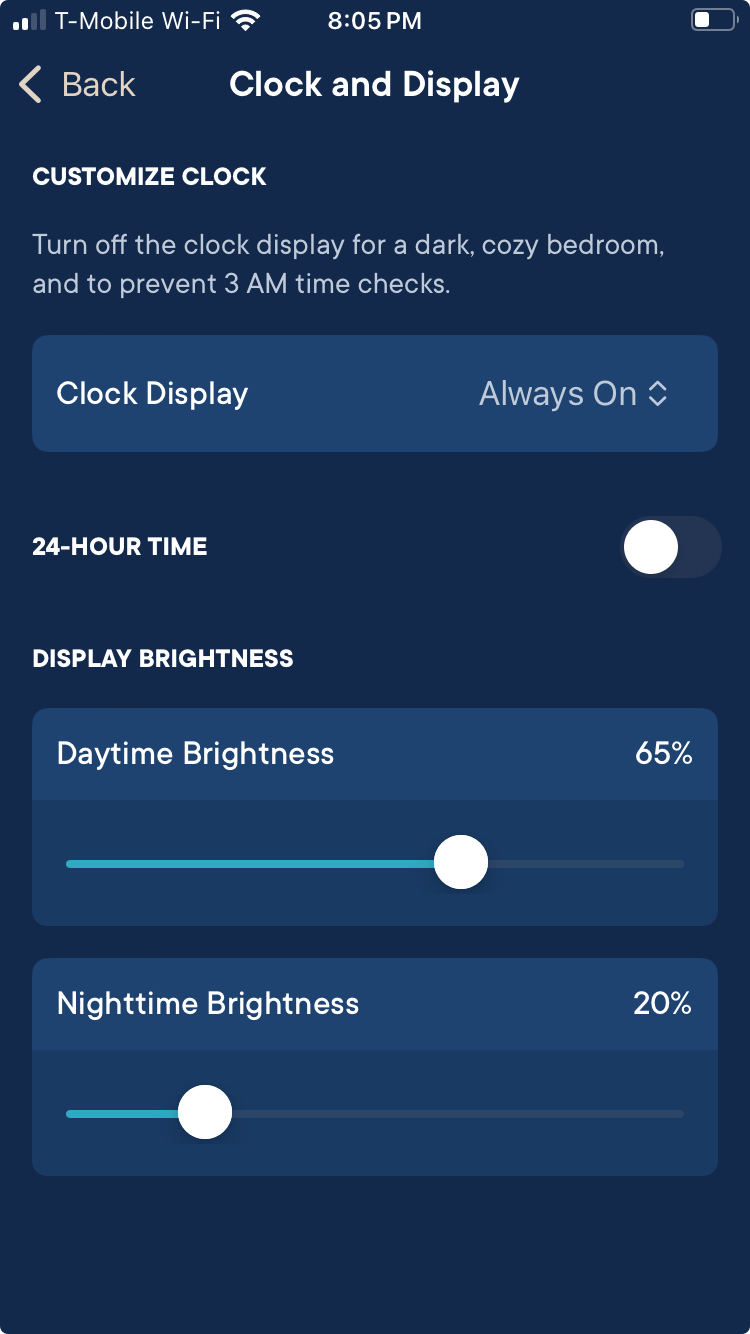Click the 8:05 PM status bar clock
The height and width of the screenshot is (1334, 750).
[x=374, y=19]
